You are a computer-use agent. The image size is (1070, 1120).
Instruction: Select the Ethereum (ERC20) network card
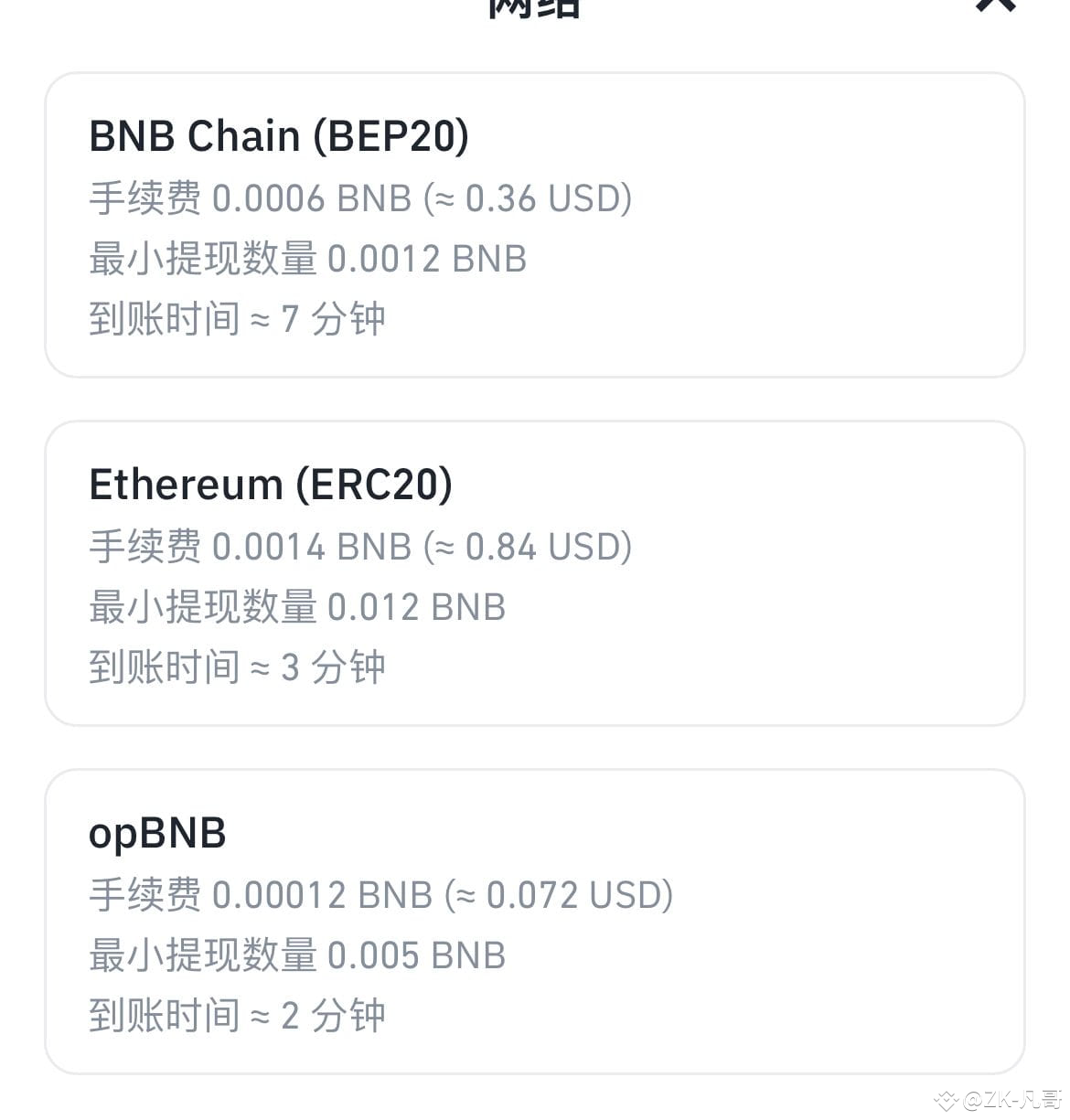click(535, 574)
